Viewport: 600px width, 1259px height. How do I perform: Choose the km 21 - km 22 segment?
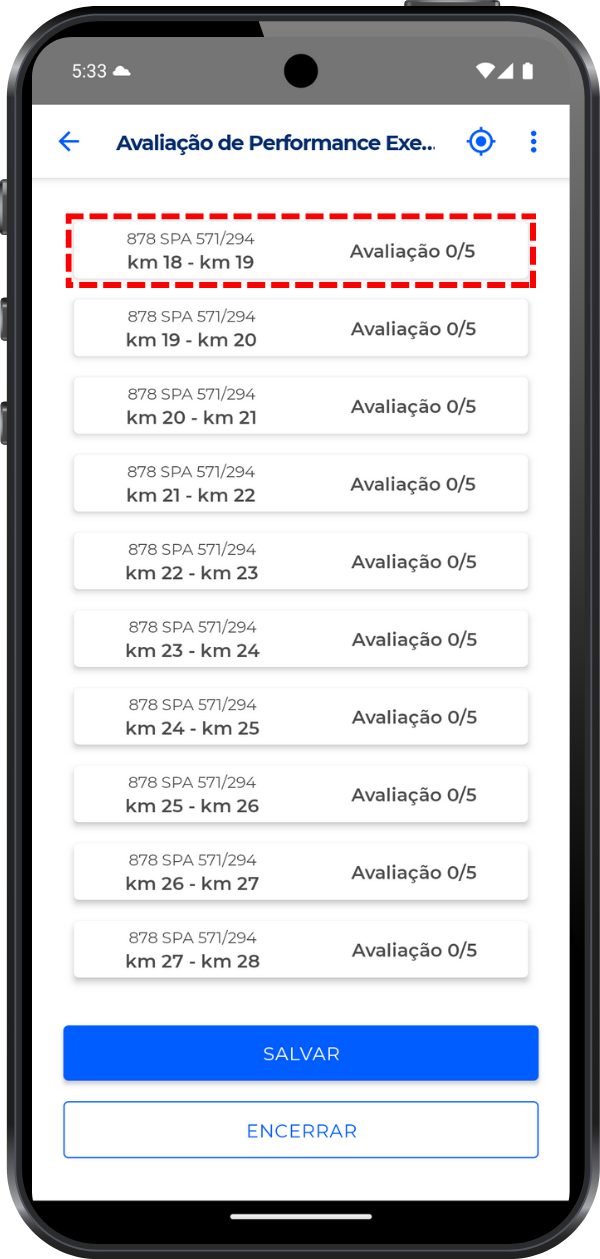pyautogui.click(x=300, y=484)
